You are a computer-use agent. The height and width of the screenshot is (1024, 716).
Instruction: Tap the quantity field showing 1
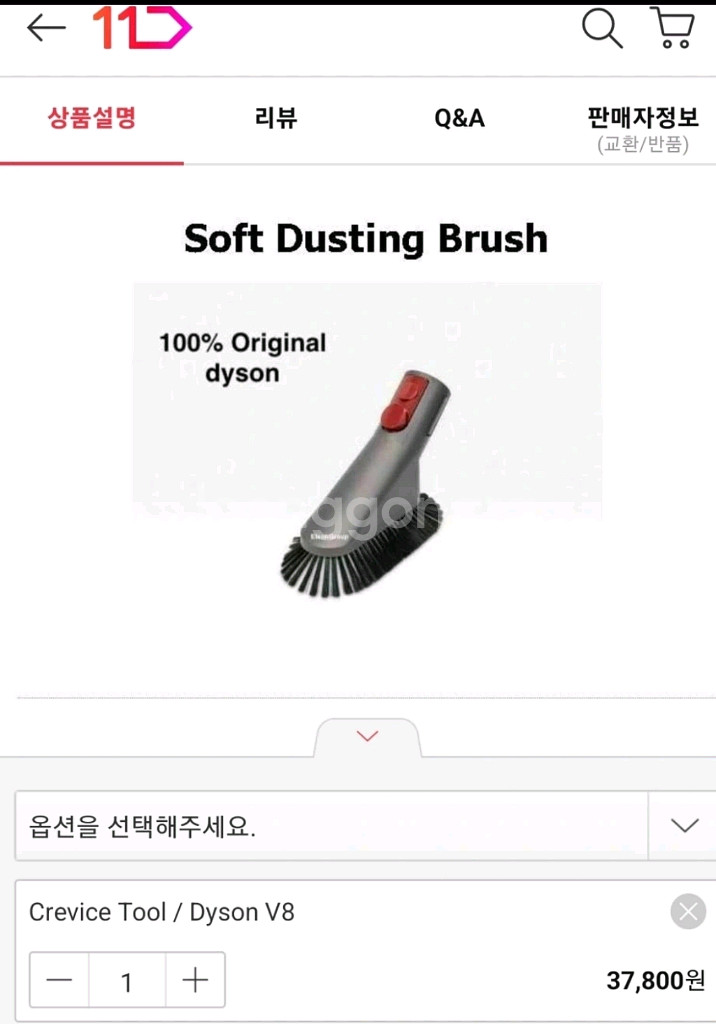click(x=127, y=981)
